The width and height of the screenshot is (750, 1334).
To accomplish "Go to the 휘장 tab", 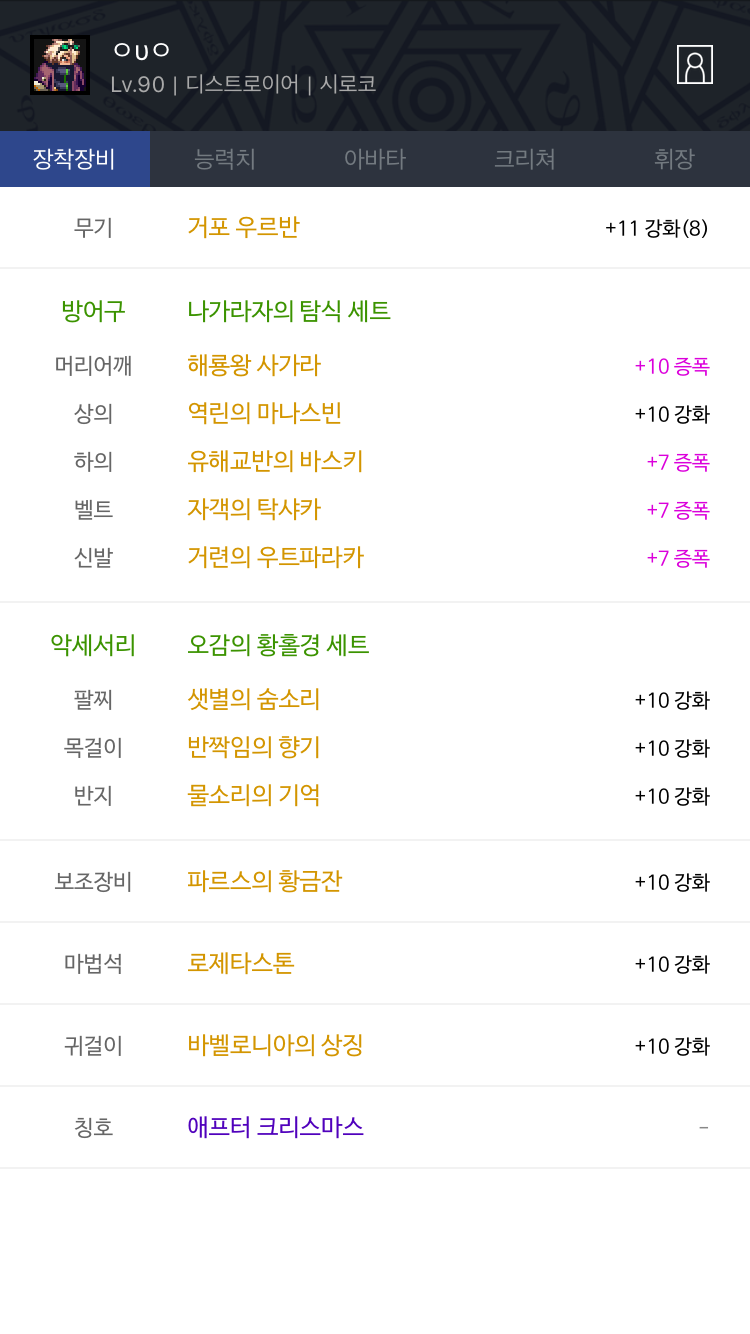I will point(674,159).
